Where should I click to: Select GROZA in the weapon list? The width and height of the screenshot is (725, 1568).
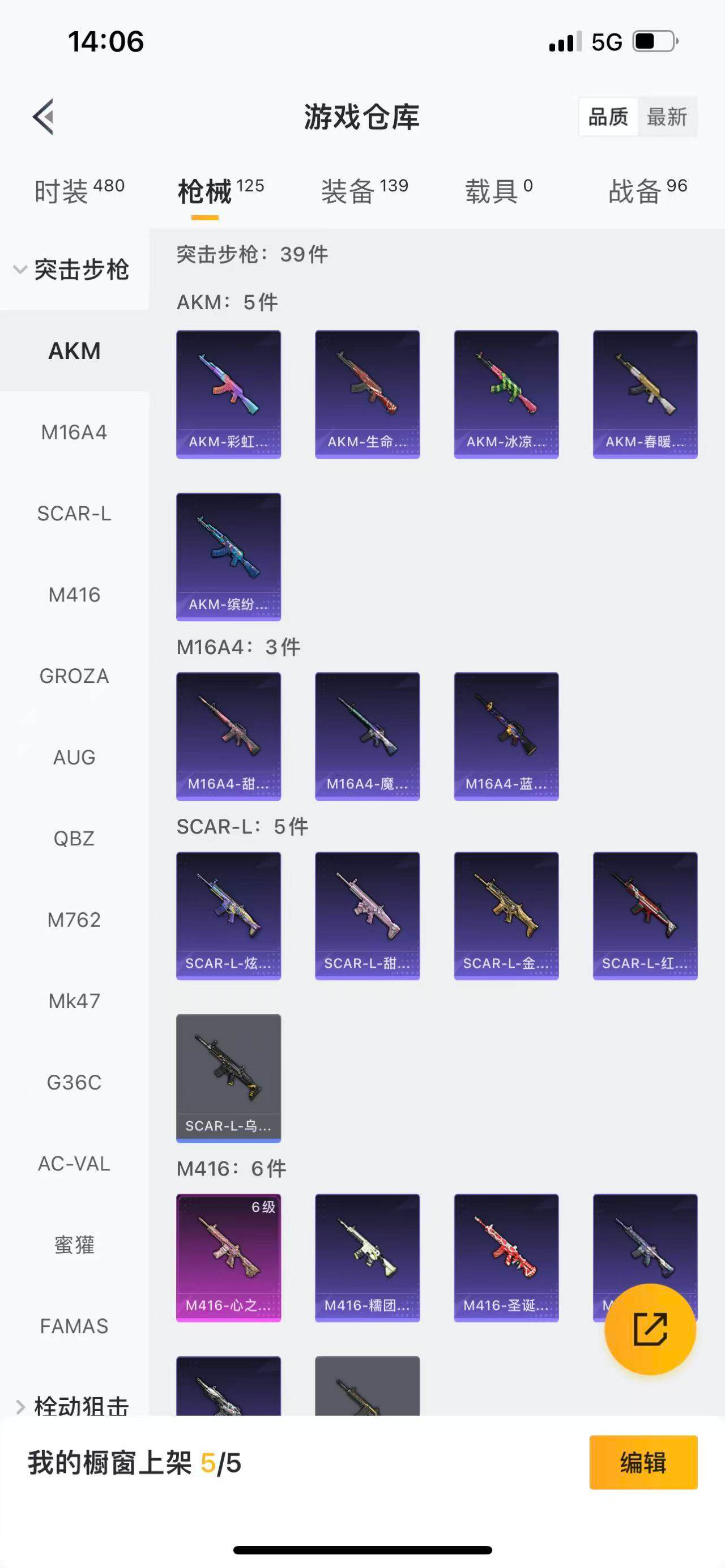point(74,676)
